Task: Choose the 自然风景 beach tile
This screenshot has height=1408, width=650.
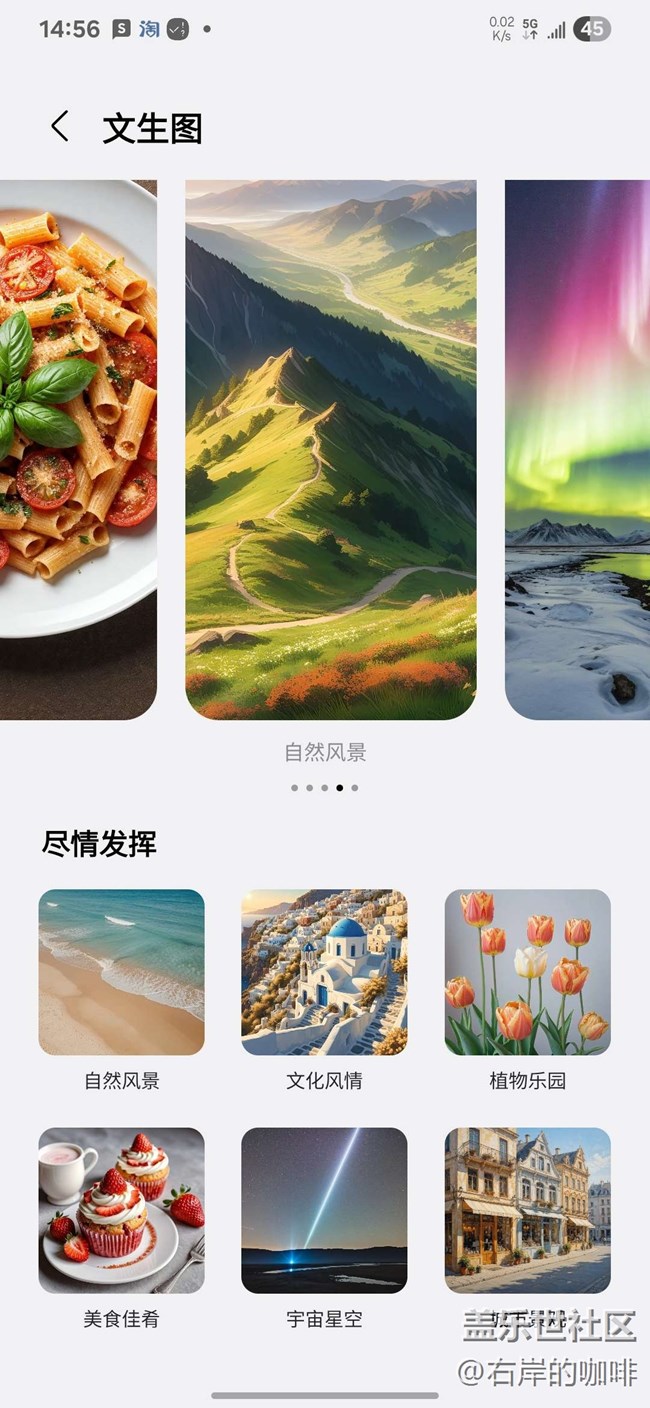Action: click(x=121, y=972)
